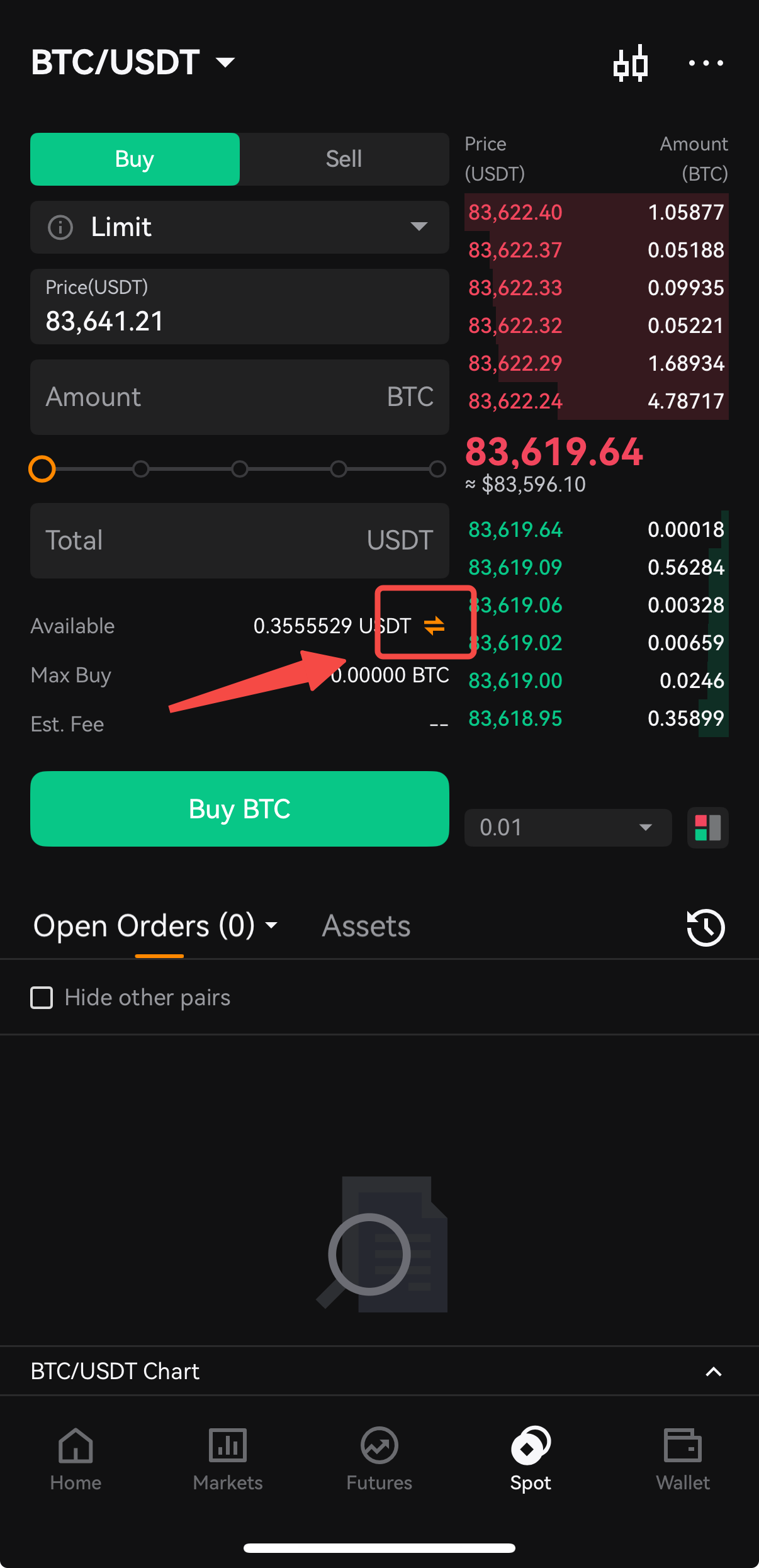Open the three-dot overflow menu
The width and height of the screenshot is (759, 1568).
click(706, 63)
